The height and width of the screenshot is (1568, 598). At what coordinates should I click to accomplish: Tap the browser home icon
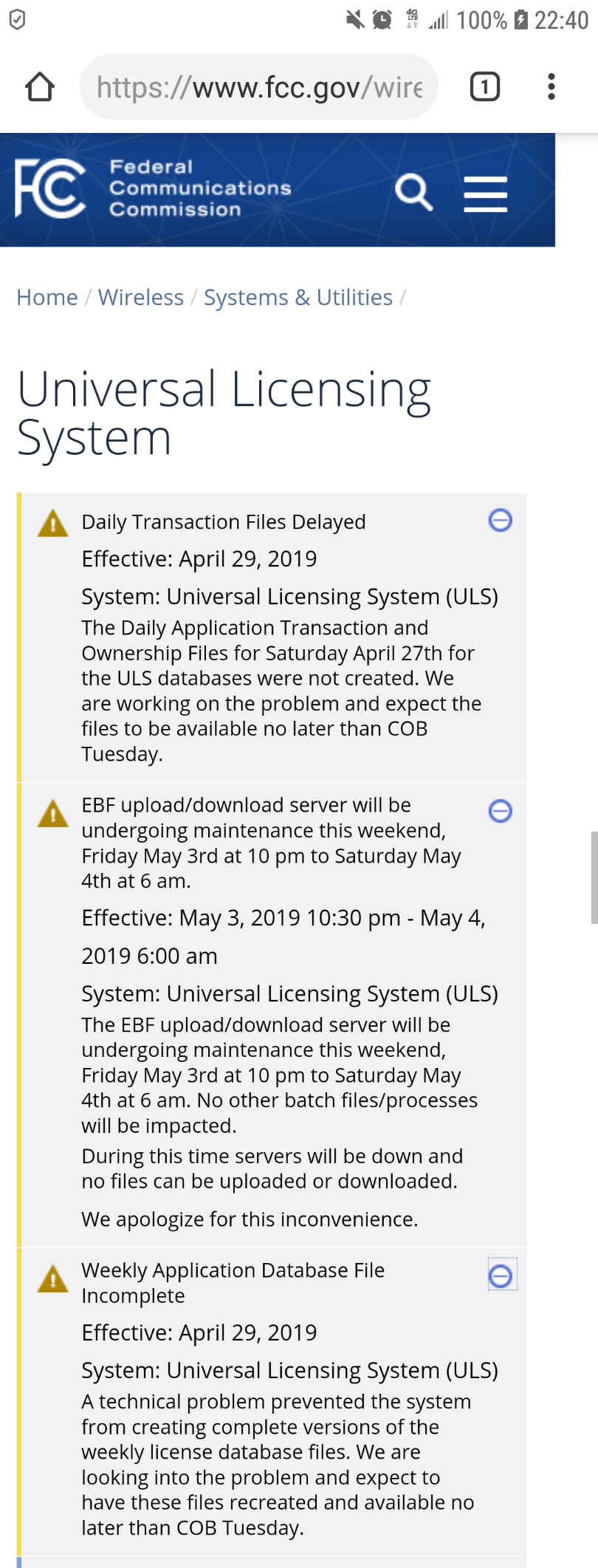[41, 86]
